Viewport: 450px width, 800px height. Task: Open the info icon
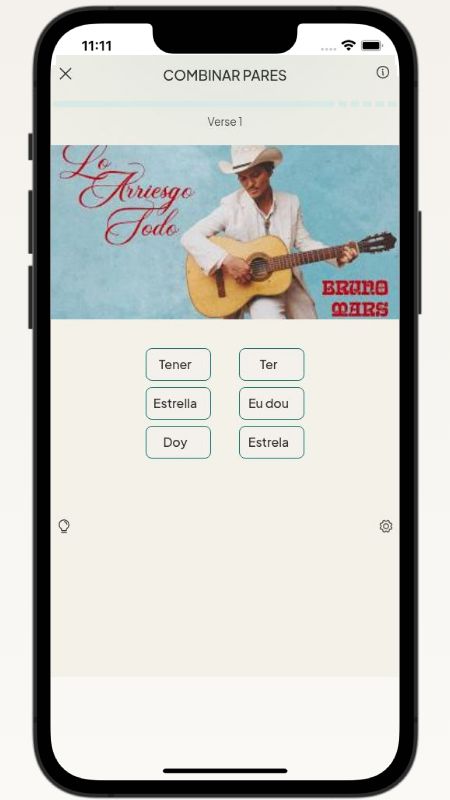coord(383,72)
